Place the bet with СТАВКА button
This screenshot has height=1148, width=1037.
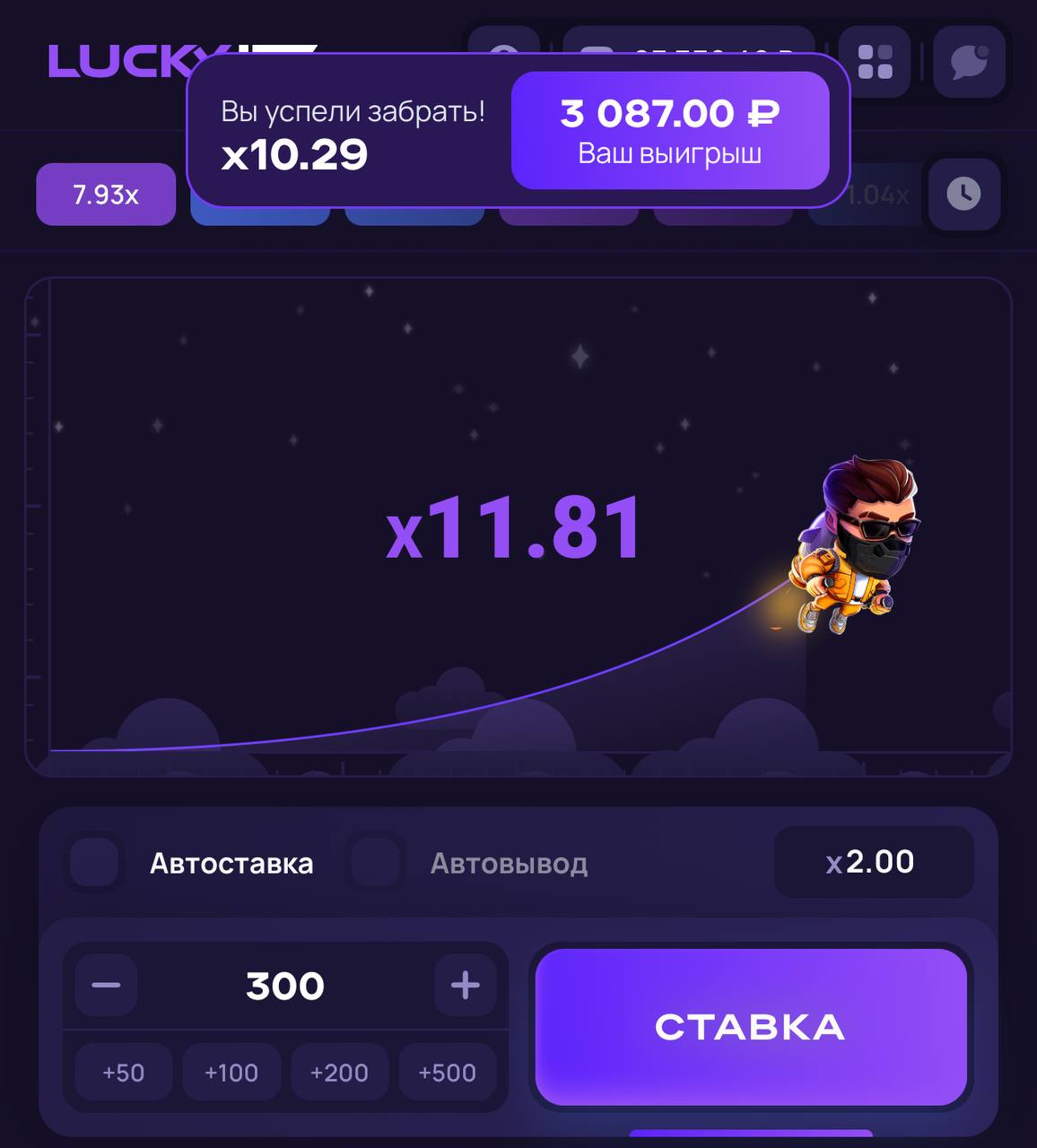point(751,1027)
